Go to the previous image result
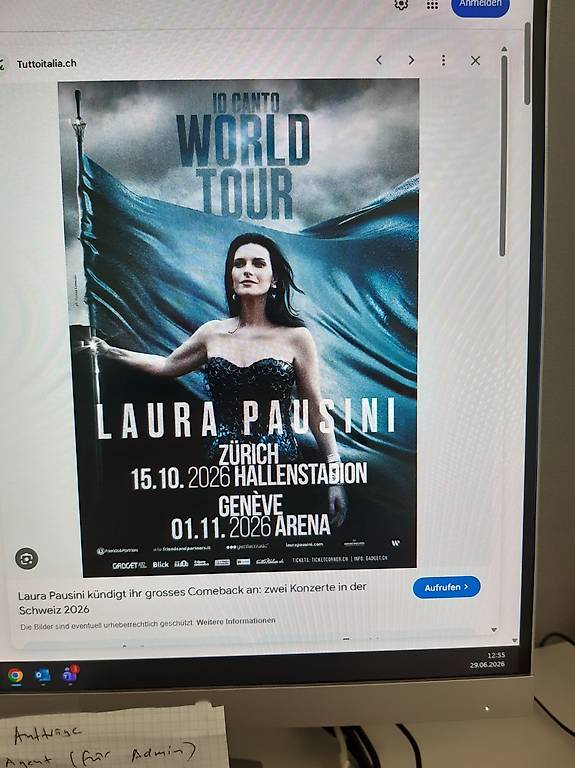The image size is (575, 768). [379, 60]
